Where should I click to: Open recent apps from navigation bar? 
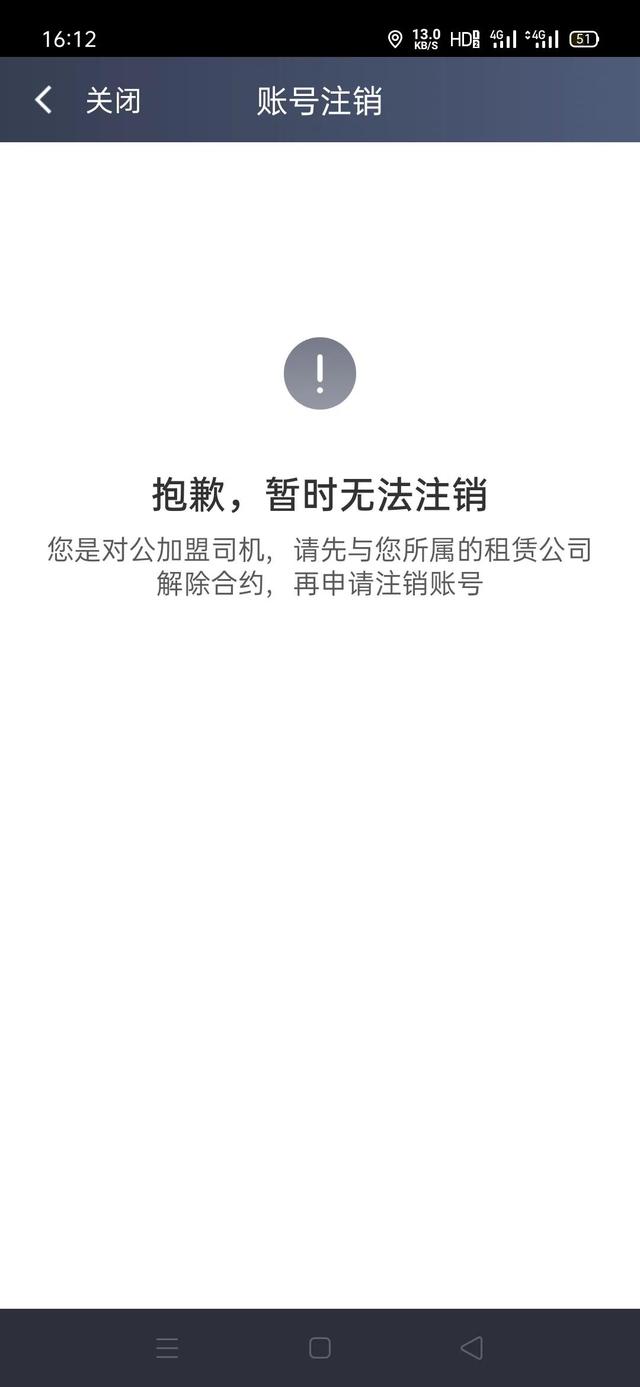(x=167, y=1348)
